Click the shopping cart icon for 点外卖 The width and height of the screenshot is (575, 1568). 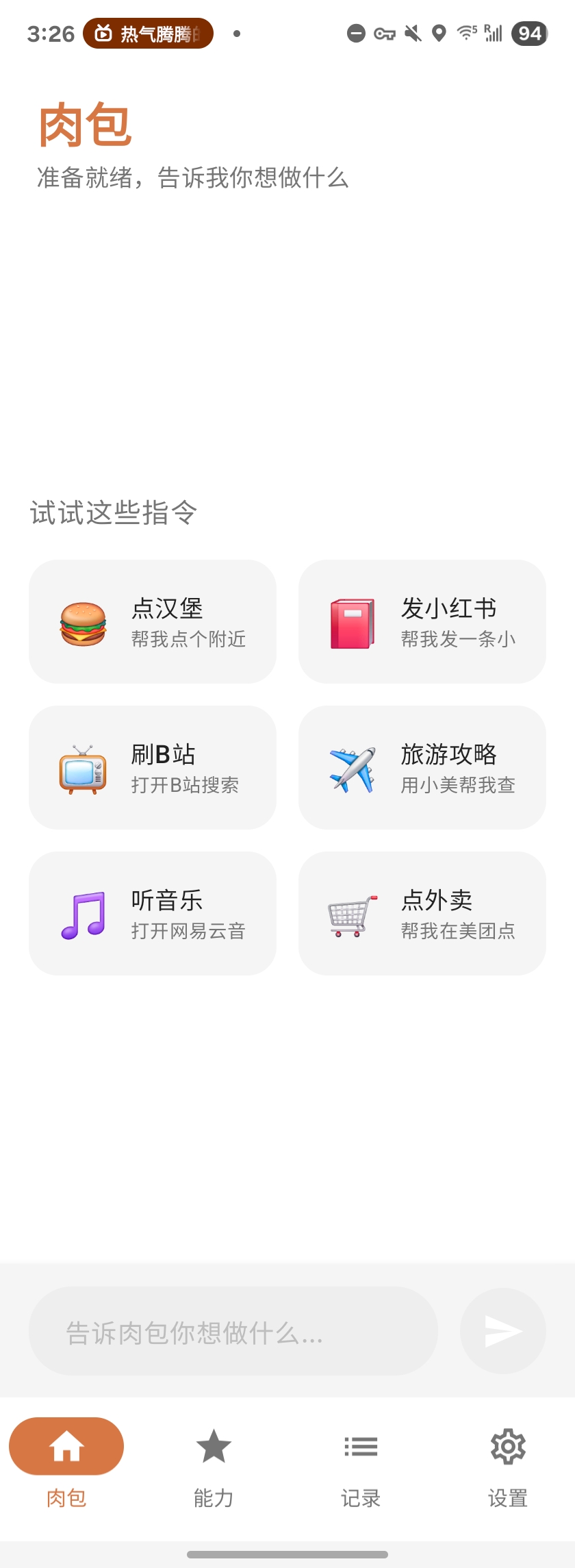coord(352,914)
